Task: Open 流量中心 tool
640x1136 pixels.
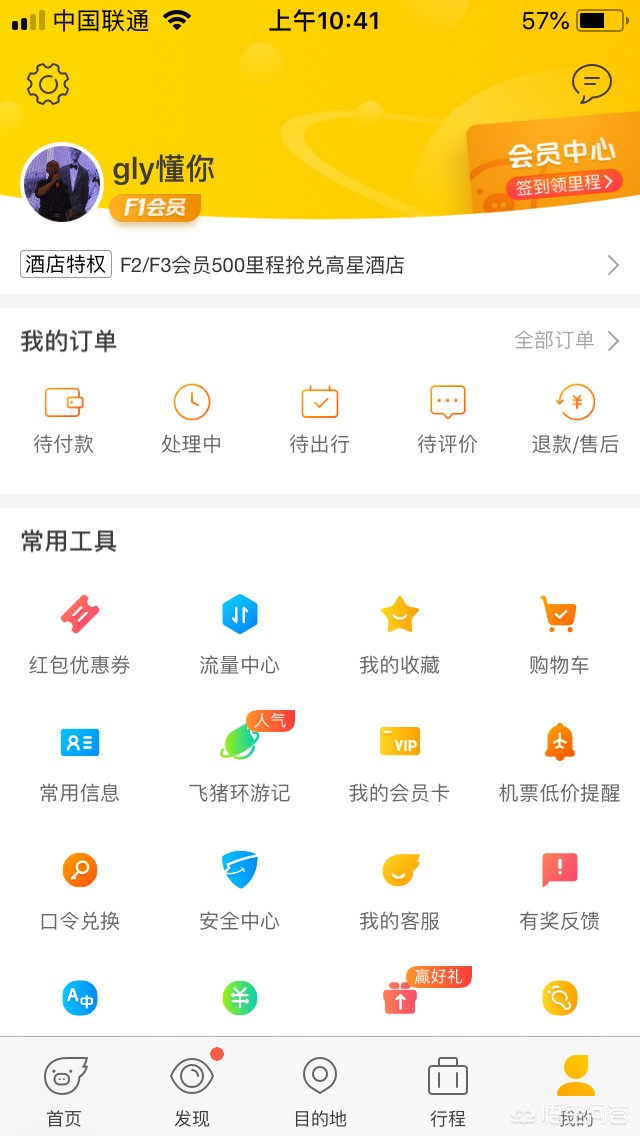Action: tap(240, 634)
